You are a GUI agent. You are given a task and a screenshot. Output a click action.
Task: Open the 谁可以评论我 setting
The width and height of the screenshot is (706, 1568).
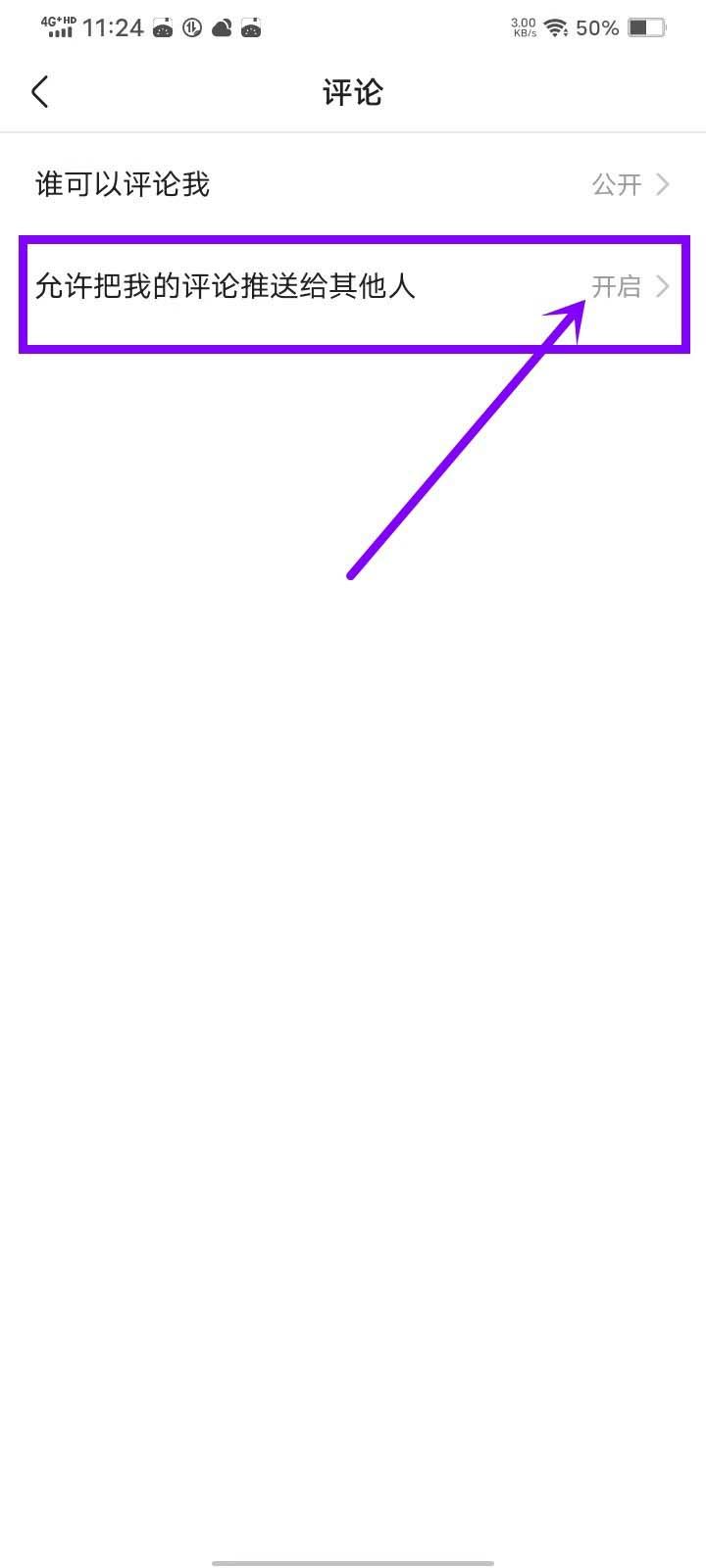click(353, 184)
